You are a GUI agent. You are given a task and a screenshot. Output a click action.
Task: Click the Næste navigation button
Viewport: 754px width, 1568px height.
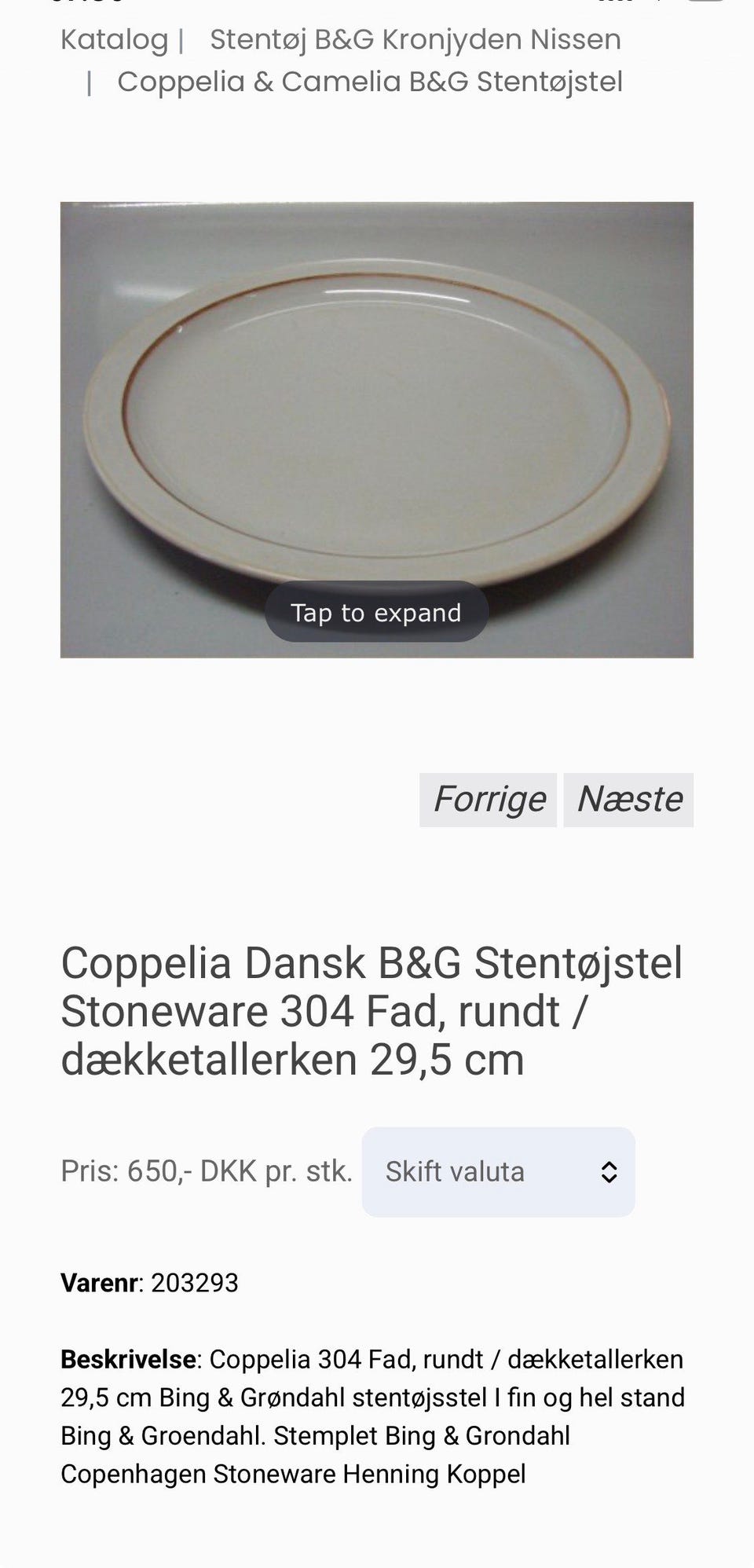629,799
